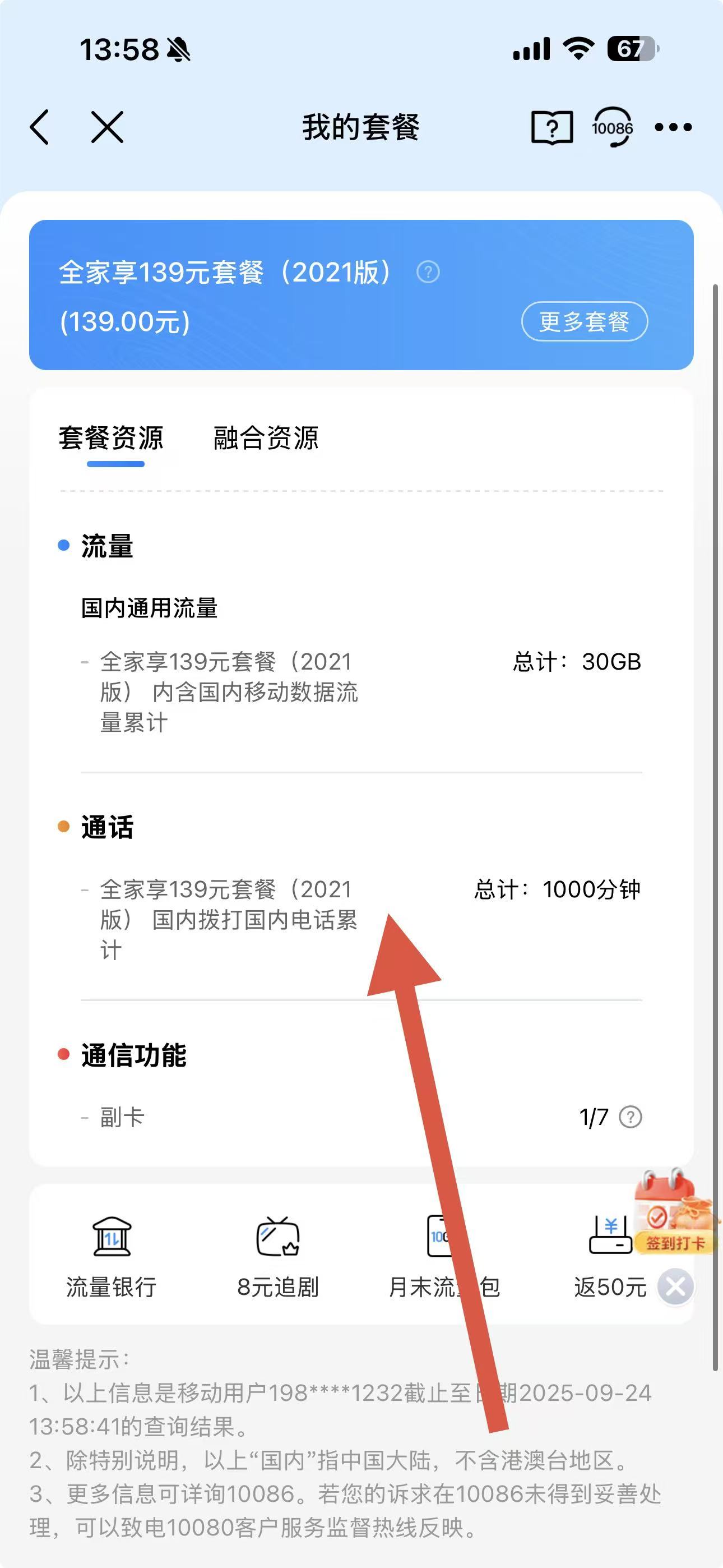View help for 副卡 count
This screenshot has height=1568, width=723.
631,1117
